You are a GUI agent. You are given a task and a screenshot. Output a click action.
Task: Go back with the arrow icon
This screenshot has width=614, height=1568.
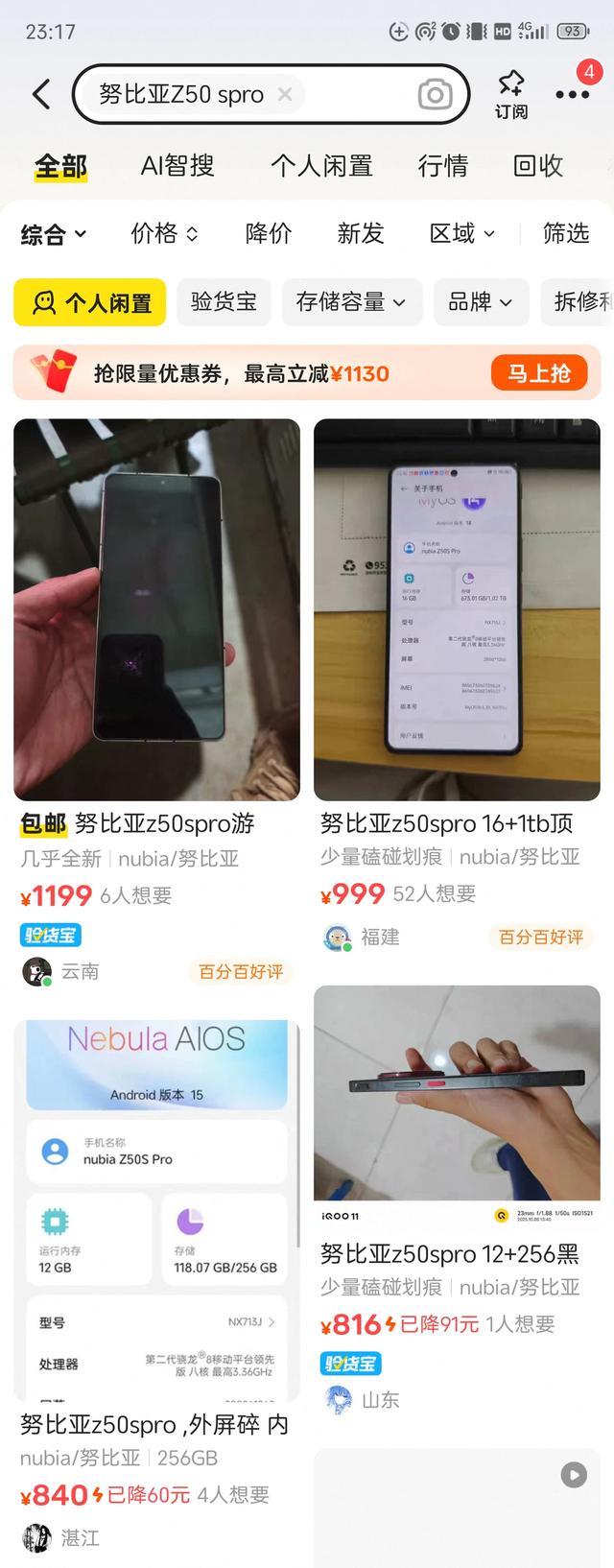click(40, 94)
